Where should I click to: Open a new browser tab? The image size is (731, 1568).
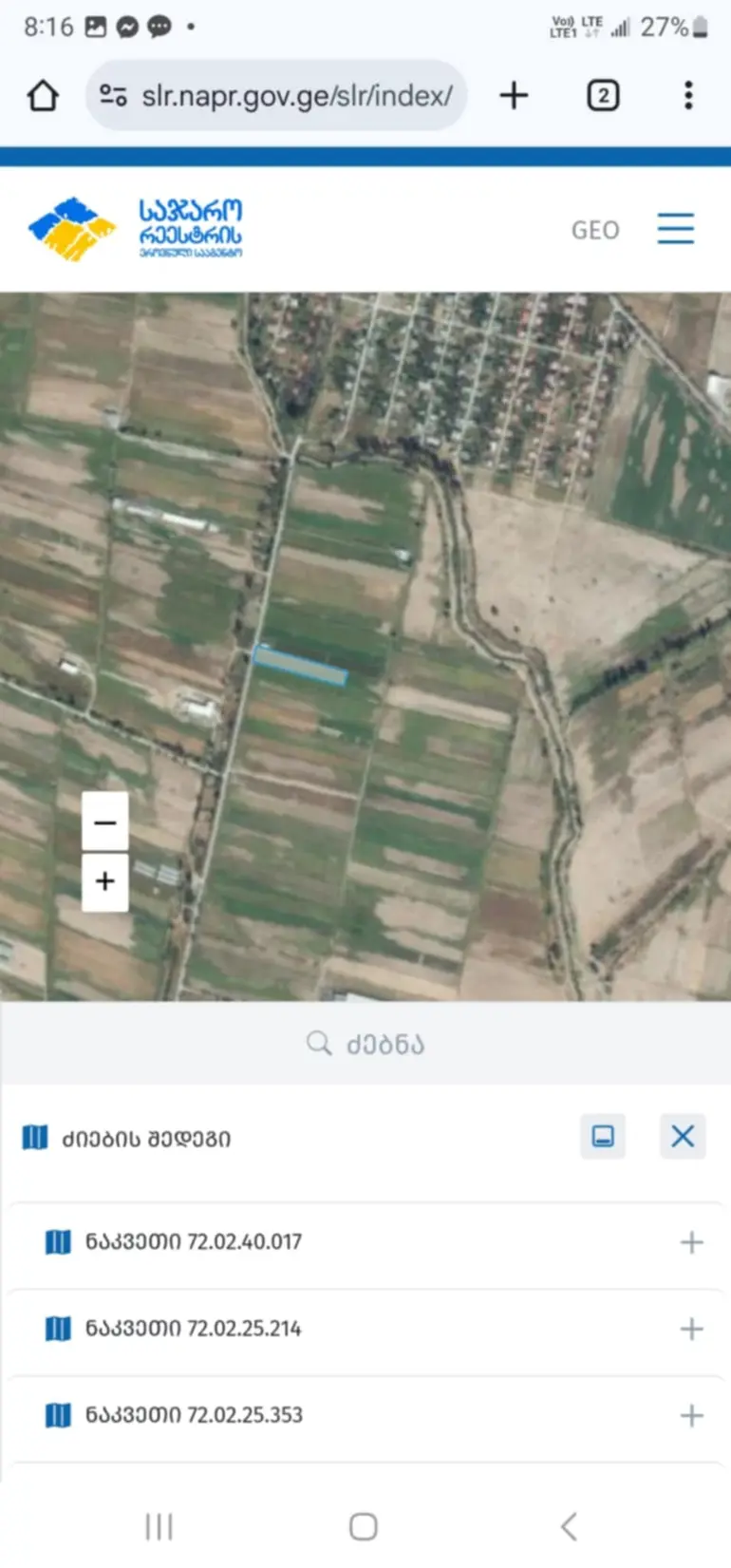click(514, 95)
